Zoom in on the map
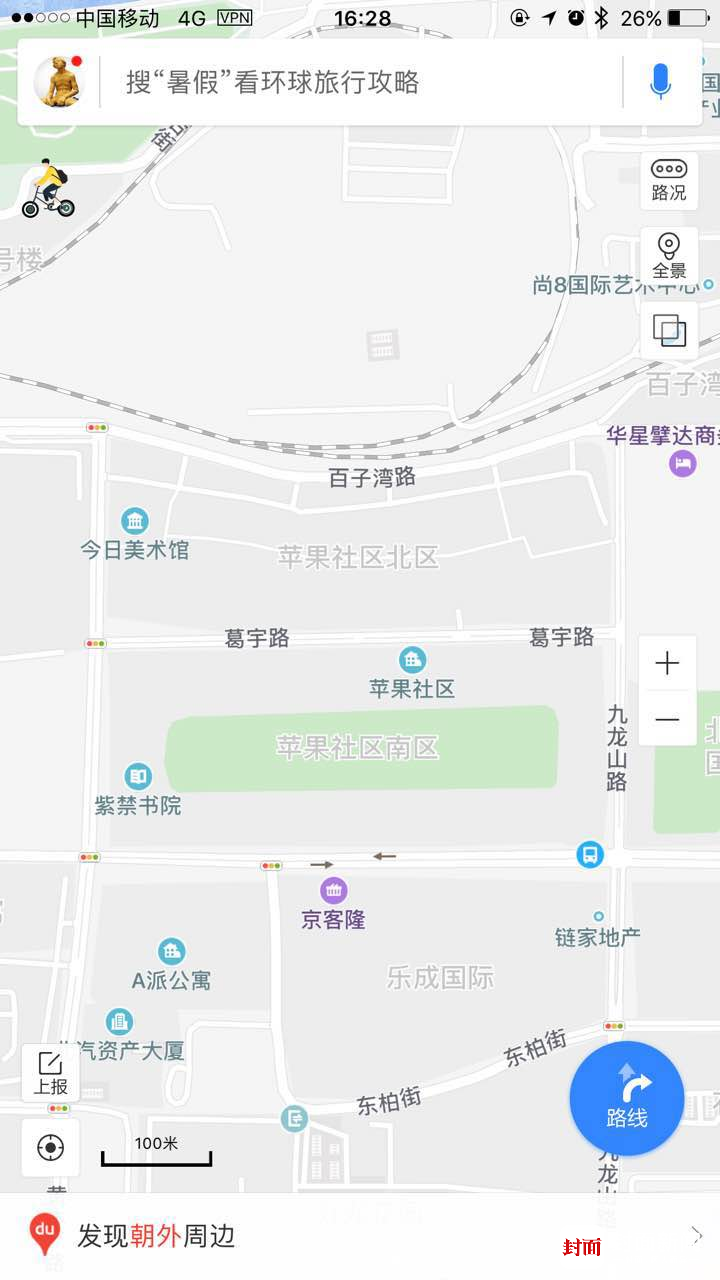The height and width of the screenshot is (1280, 720). point(667,663)
